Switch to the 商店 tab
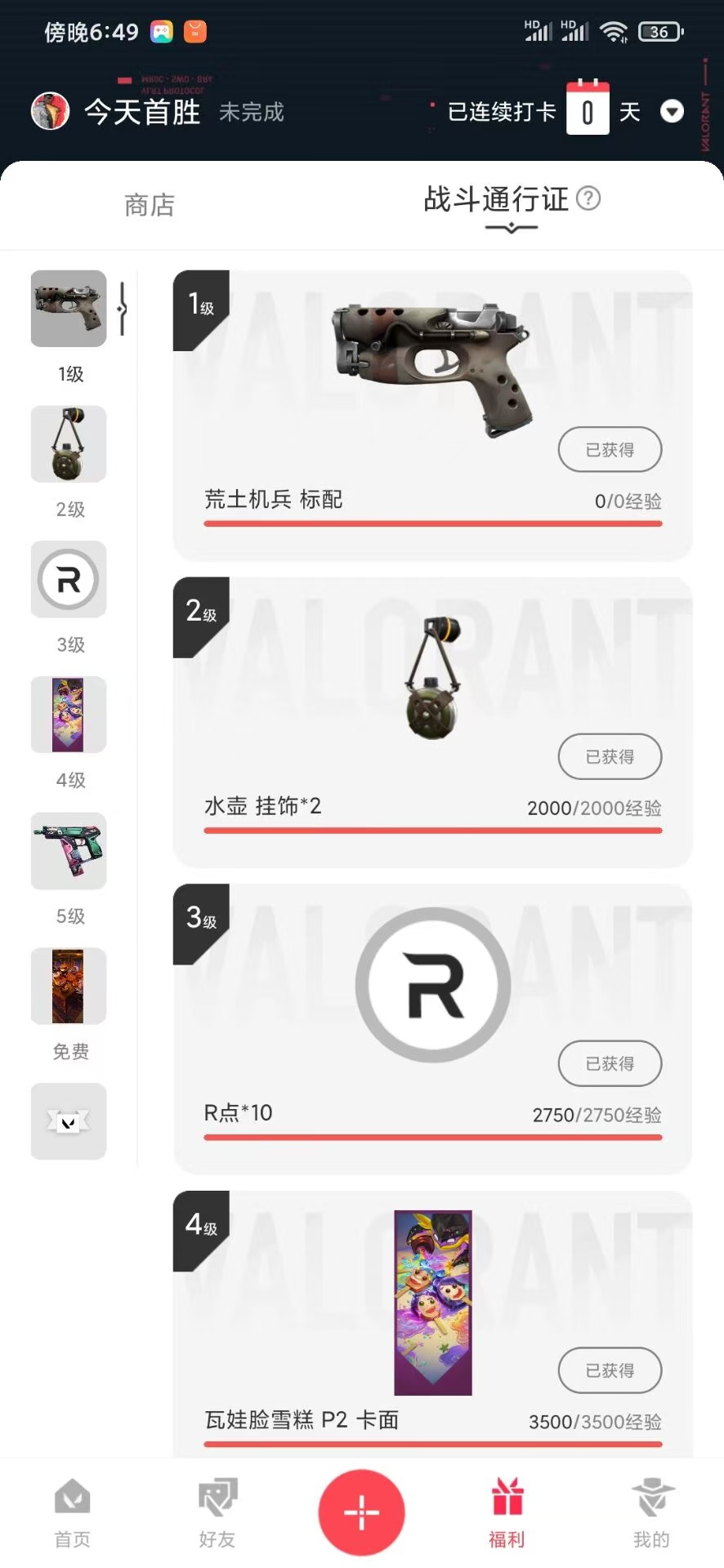Screen dimensions: 724x1568 coord(150,205)
